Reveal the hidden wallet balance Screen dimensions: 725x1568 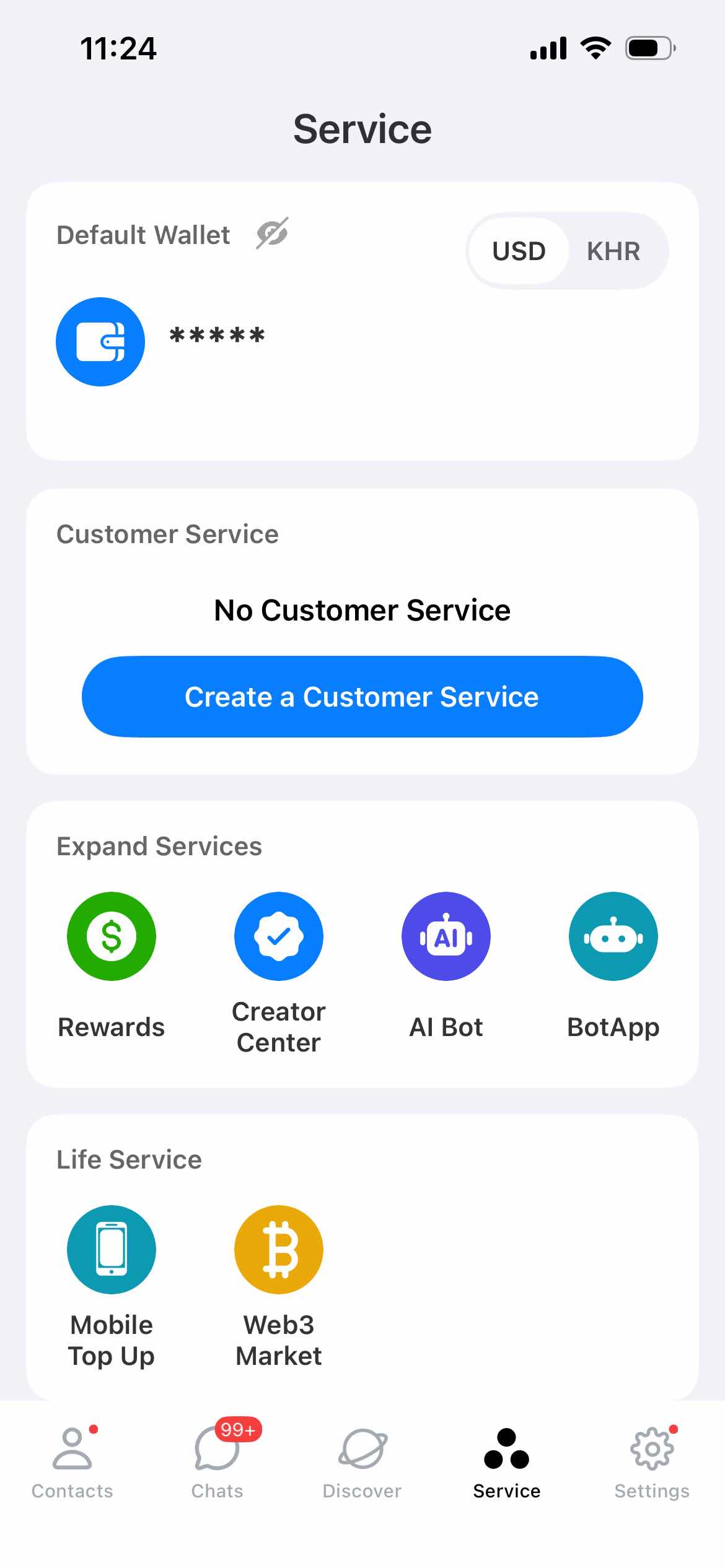272,233
